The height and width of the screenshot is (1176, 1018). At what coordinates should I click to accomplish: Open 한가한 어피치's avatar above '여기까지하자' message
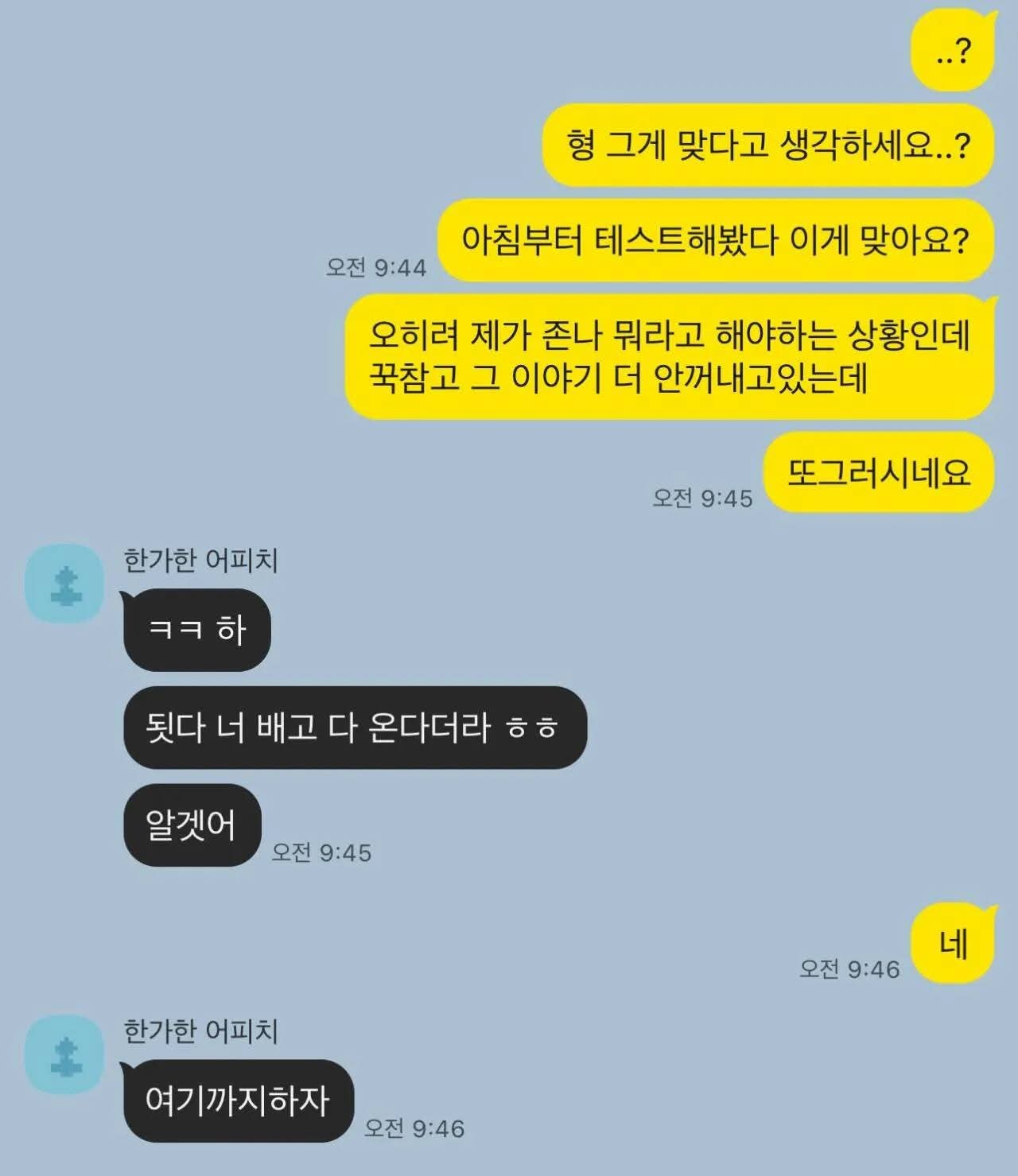(65, 1055)
